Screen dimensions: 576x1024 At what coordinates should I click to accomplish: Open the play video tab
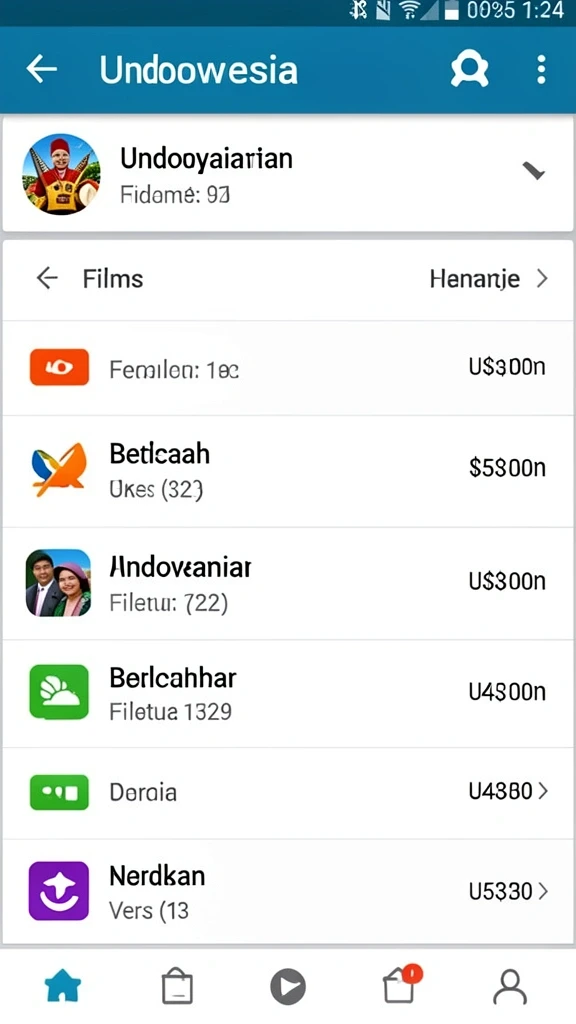(x=288, y=985)
